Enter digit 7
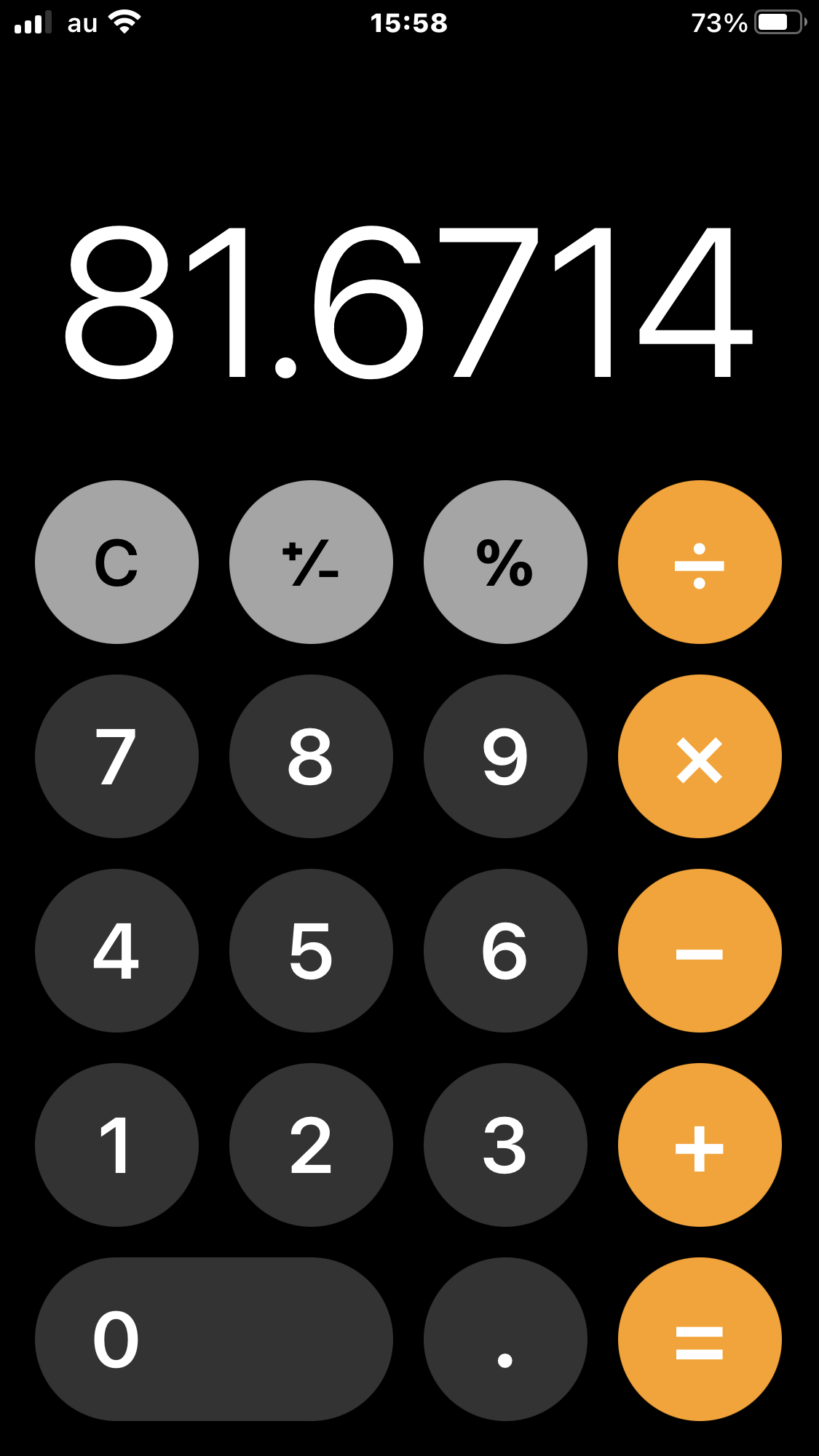Image resolution: width=819 pixels, height=1456 pixels. point(116,757)
